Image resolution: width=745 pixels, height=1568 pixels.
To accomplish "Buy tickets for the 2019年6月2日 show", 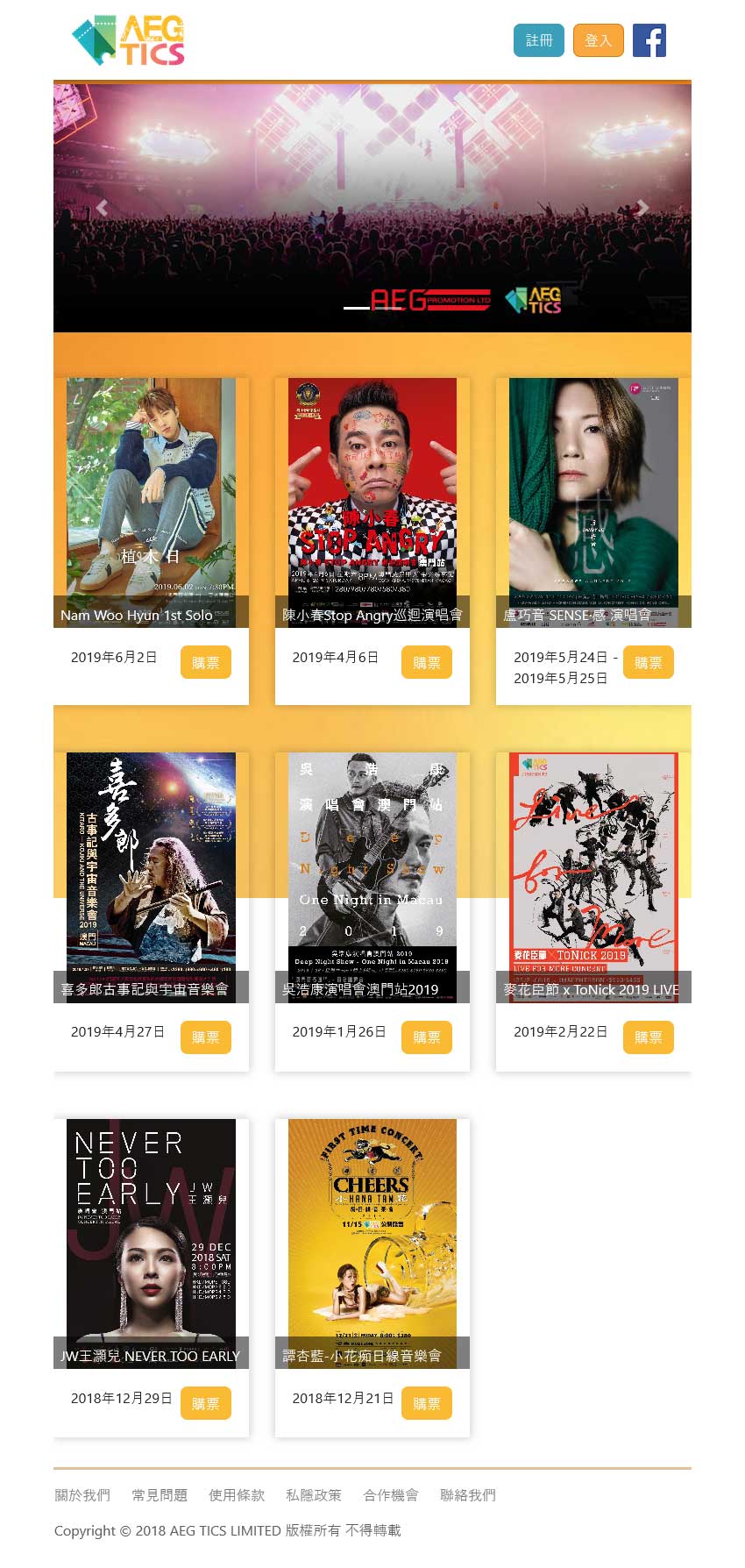I will (x=205, y=663).
